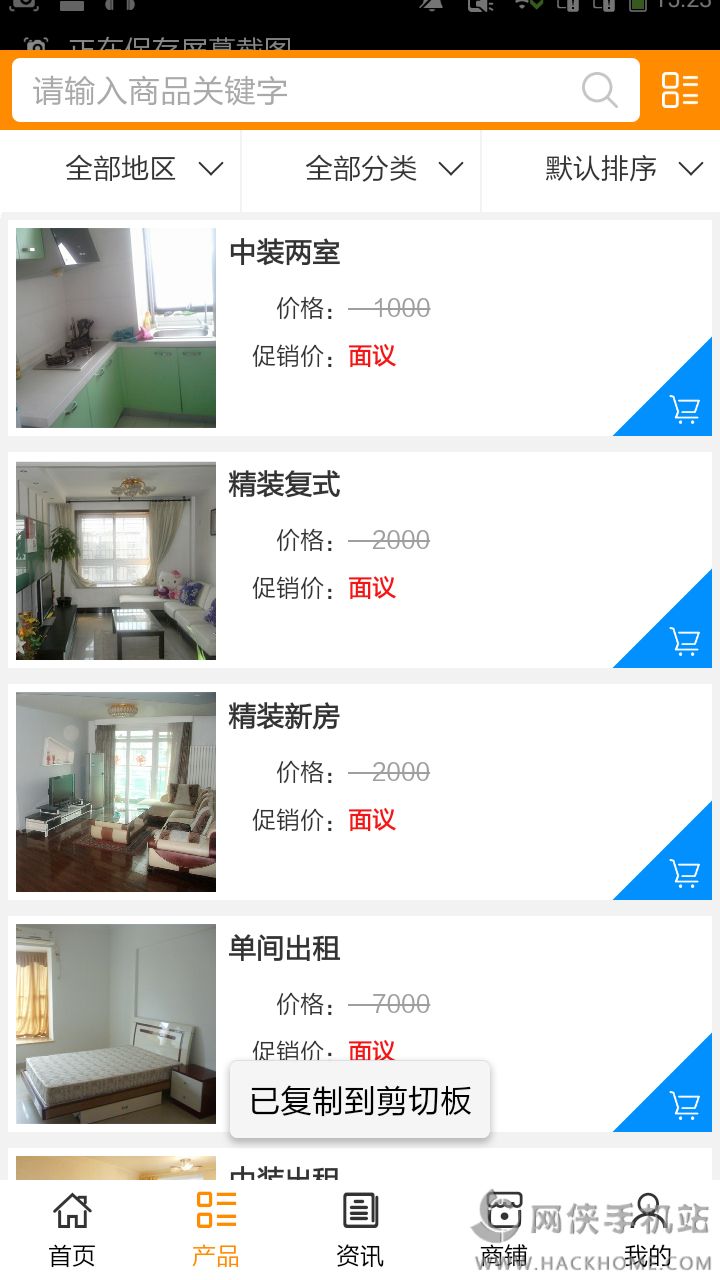Viewport: 720px width, 1280px height.
Task: Switch to the 资讯 news tab
Action: pos(360,1230)
